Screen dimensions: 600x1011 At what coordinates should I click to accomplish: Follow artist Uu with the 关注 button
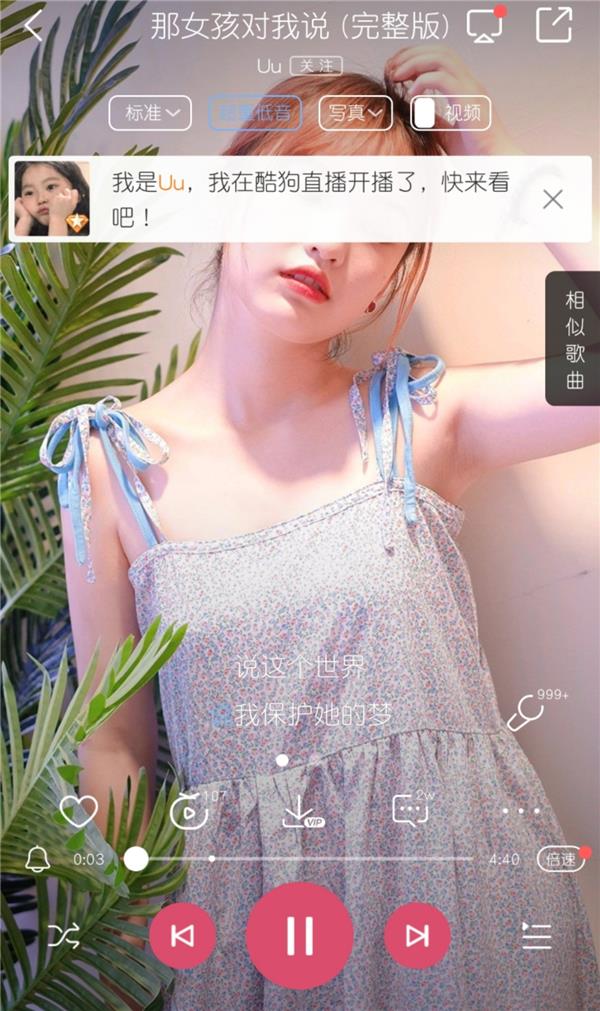click(x=315, y=65)
